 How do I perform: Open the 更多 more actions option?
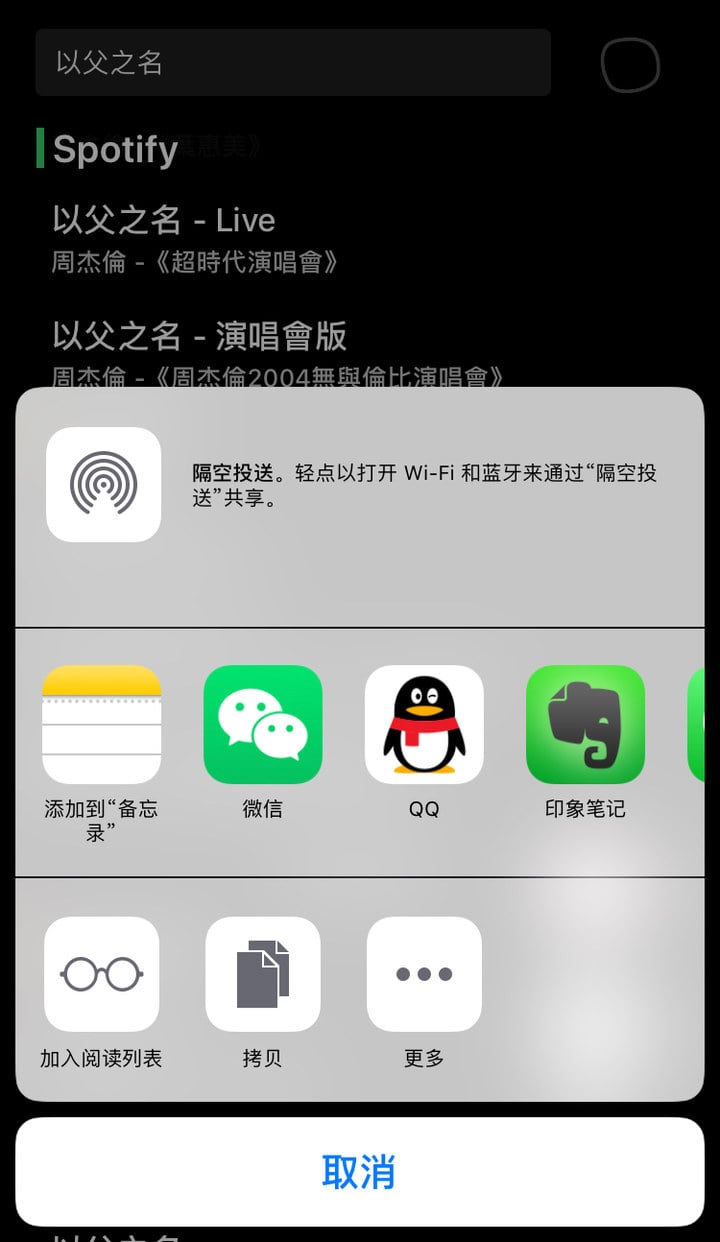424,974
